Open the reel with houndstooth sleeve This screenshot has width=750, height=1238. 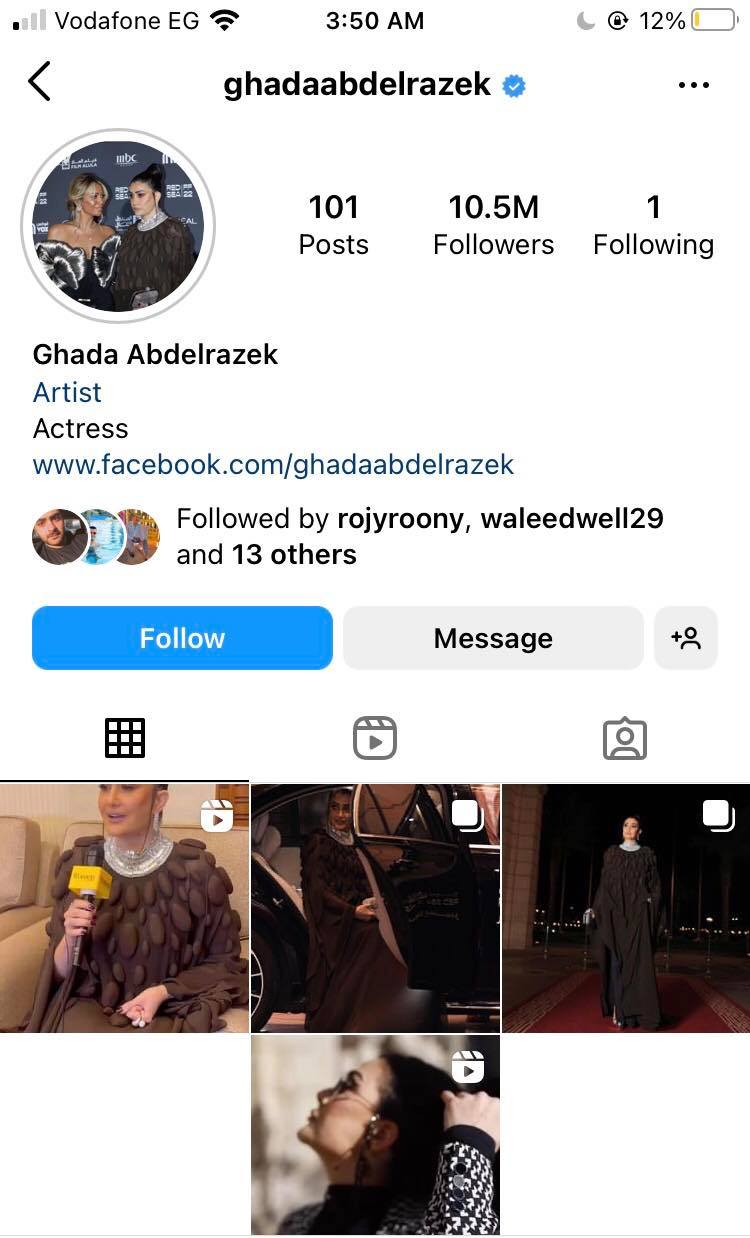(x=375, y=1135)
